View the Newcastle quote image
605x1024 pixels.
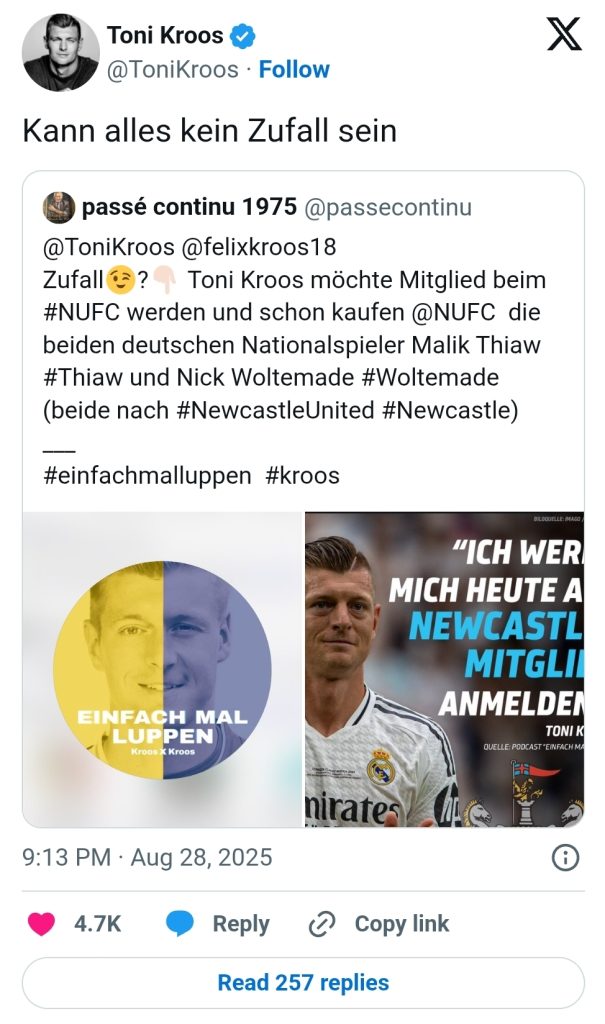(444, 669)
